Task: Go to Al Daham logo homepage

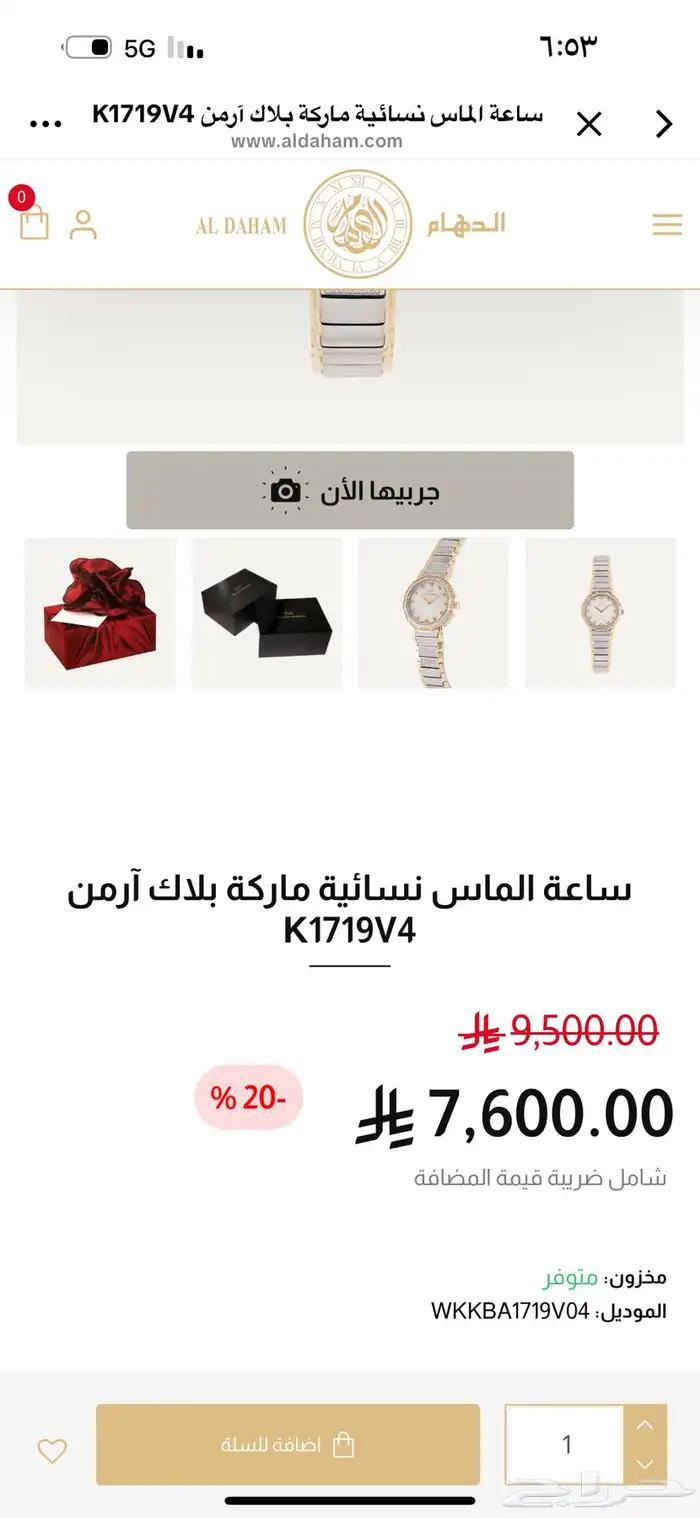Action: (x=357, y=224)
